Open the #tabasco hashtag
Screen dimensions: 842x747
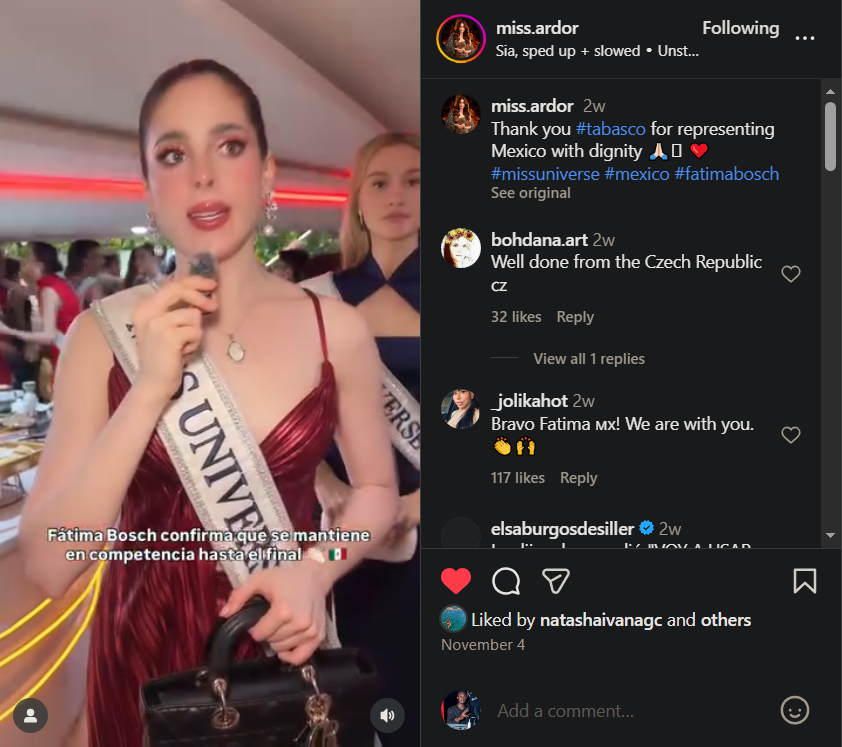611,129
